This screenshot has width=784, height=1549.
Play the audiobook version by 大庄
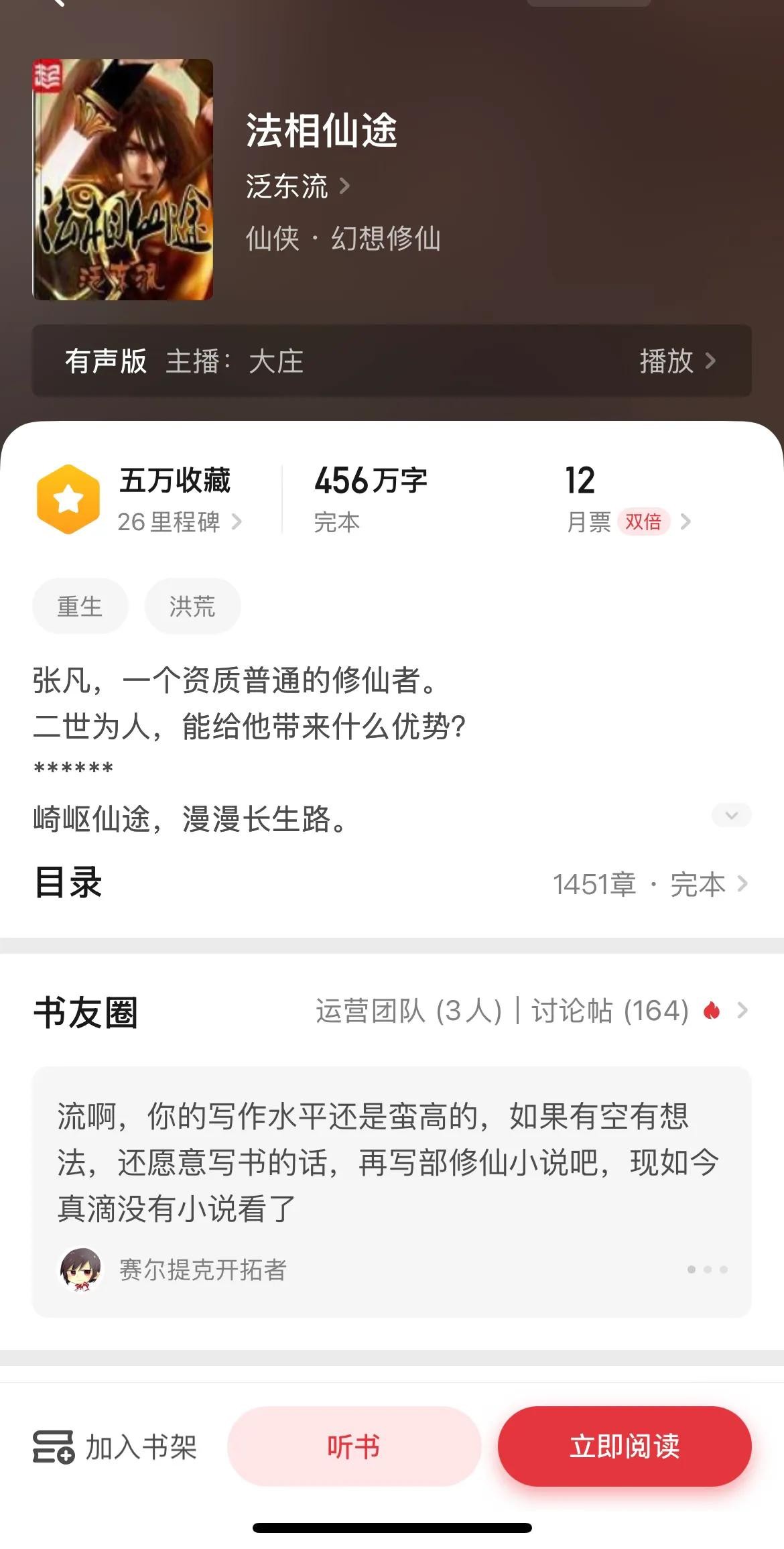tap(677, 361)
